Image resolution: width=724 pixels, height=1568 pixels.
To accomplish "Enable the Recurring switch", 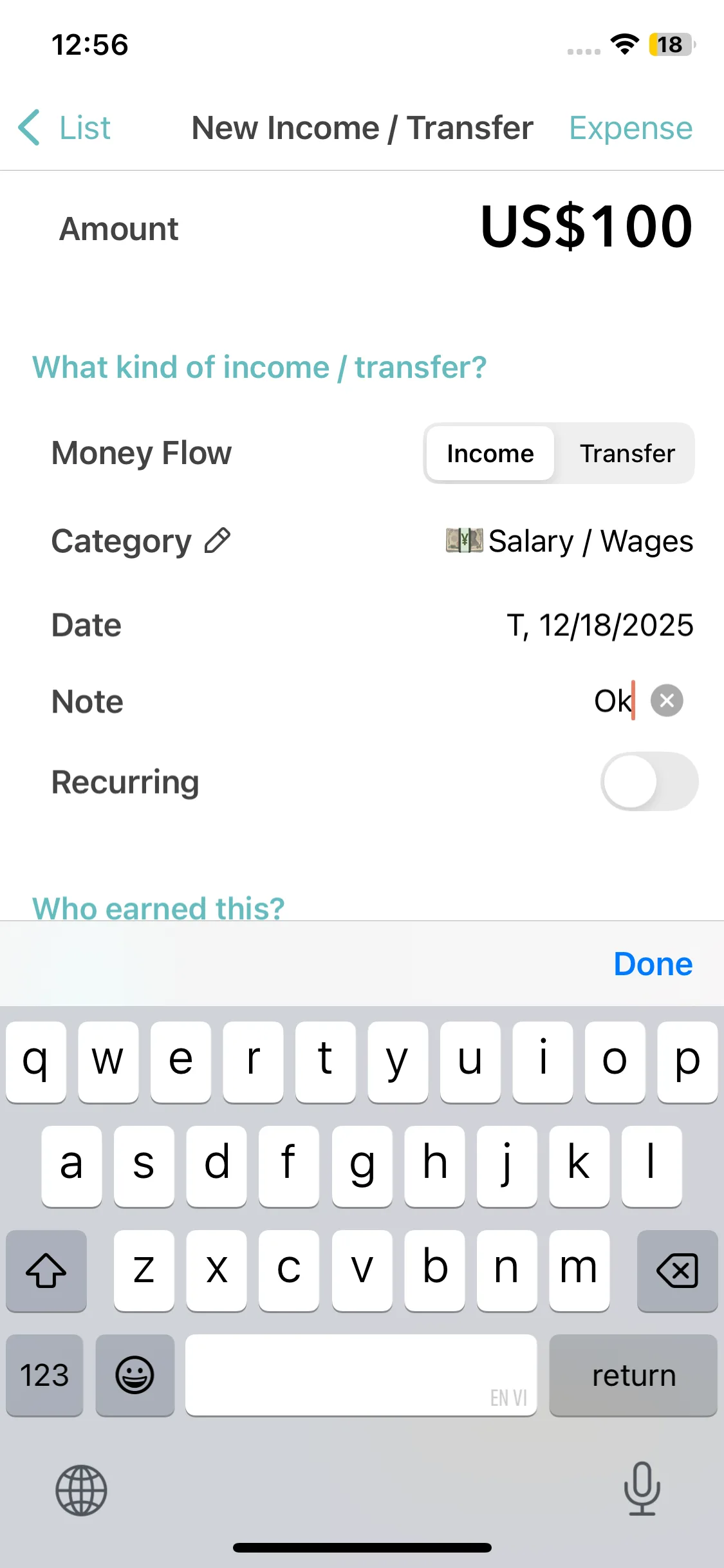I will (649, 781).
